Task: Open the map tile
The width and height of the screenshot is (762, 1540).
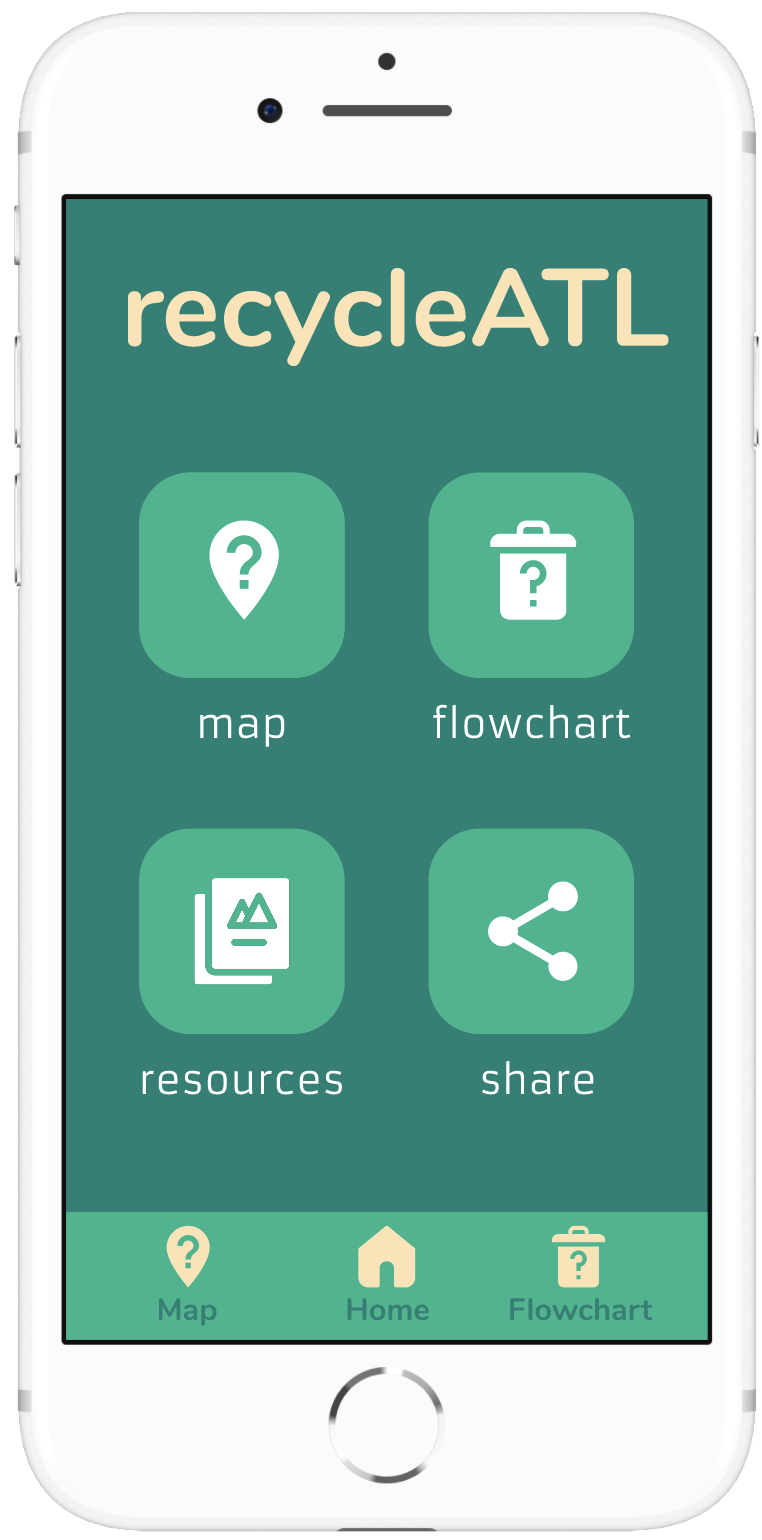Action: (242, 575)
